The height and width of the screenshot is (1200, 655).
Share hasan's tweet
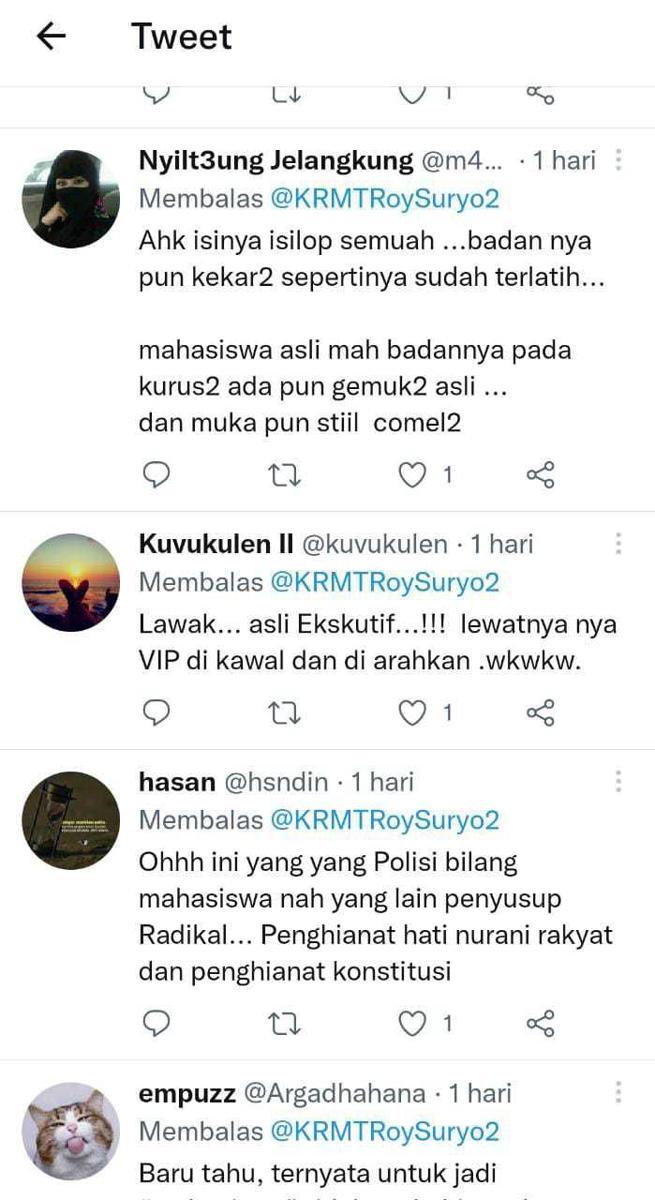point(540,1023)
